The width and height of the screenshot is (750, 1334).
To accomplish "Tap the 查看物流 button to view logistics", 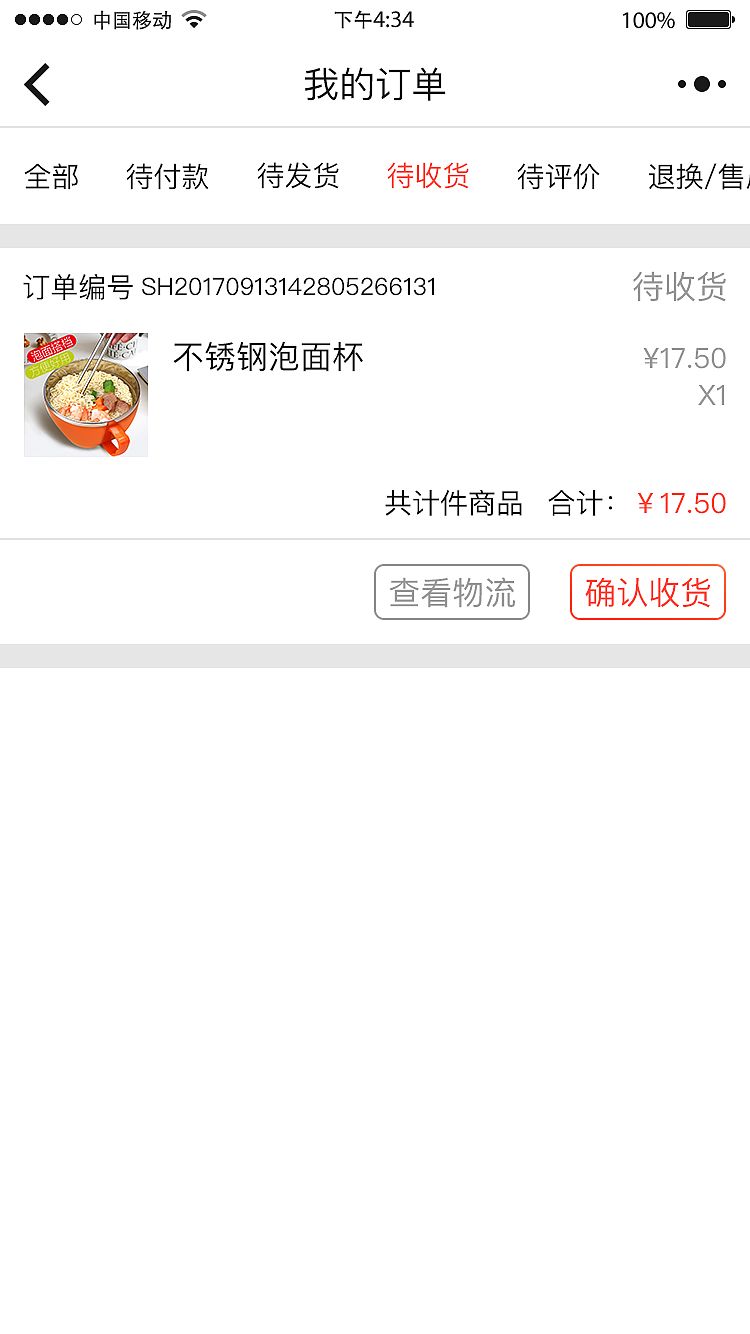I will [451, 591].
